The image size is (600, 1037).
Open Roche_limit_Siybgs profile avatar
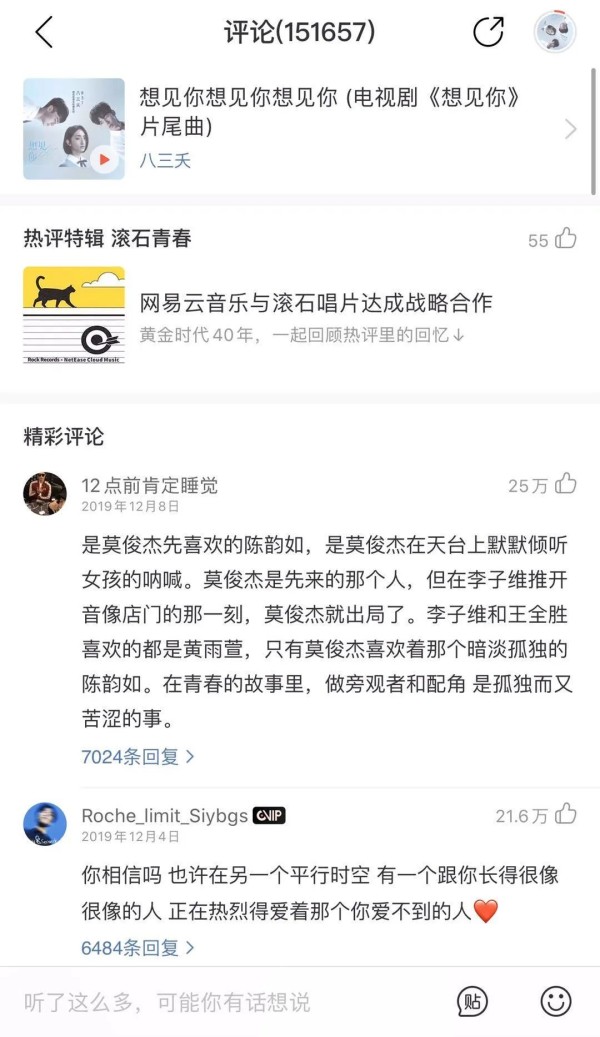click(45, 824)
